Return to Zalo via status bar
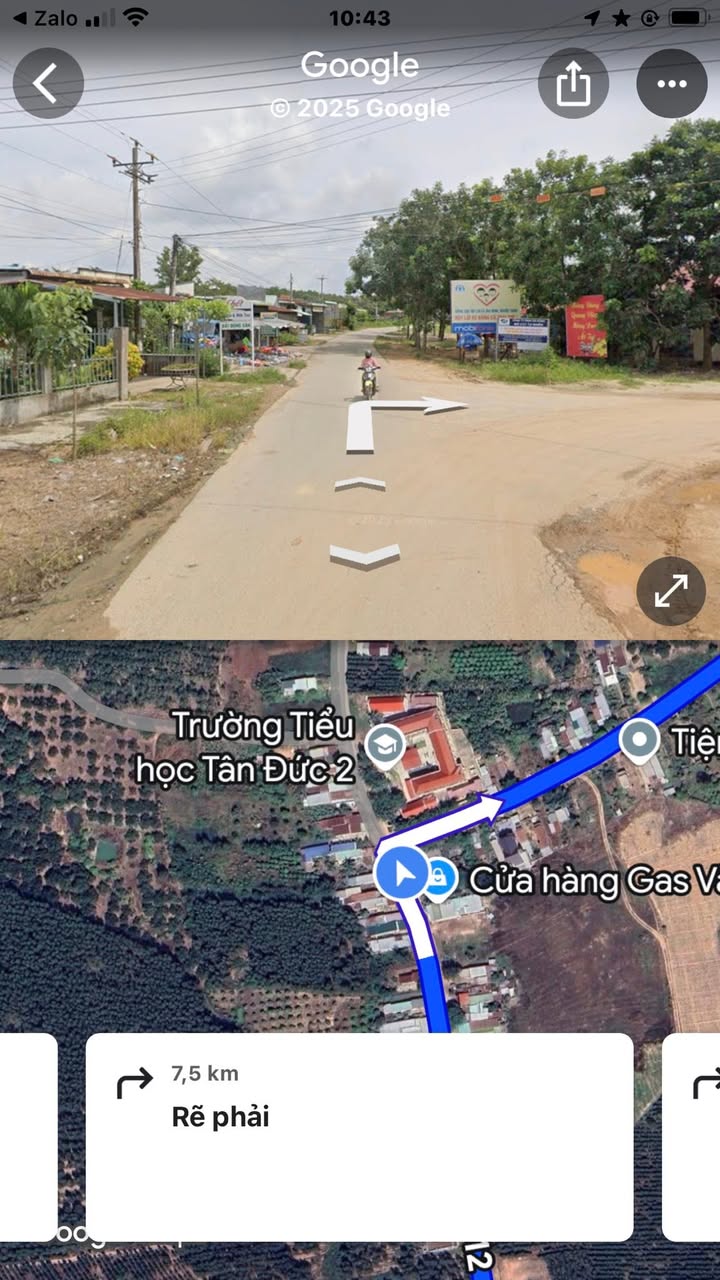 tap(44, 18)
